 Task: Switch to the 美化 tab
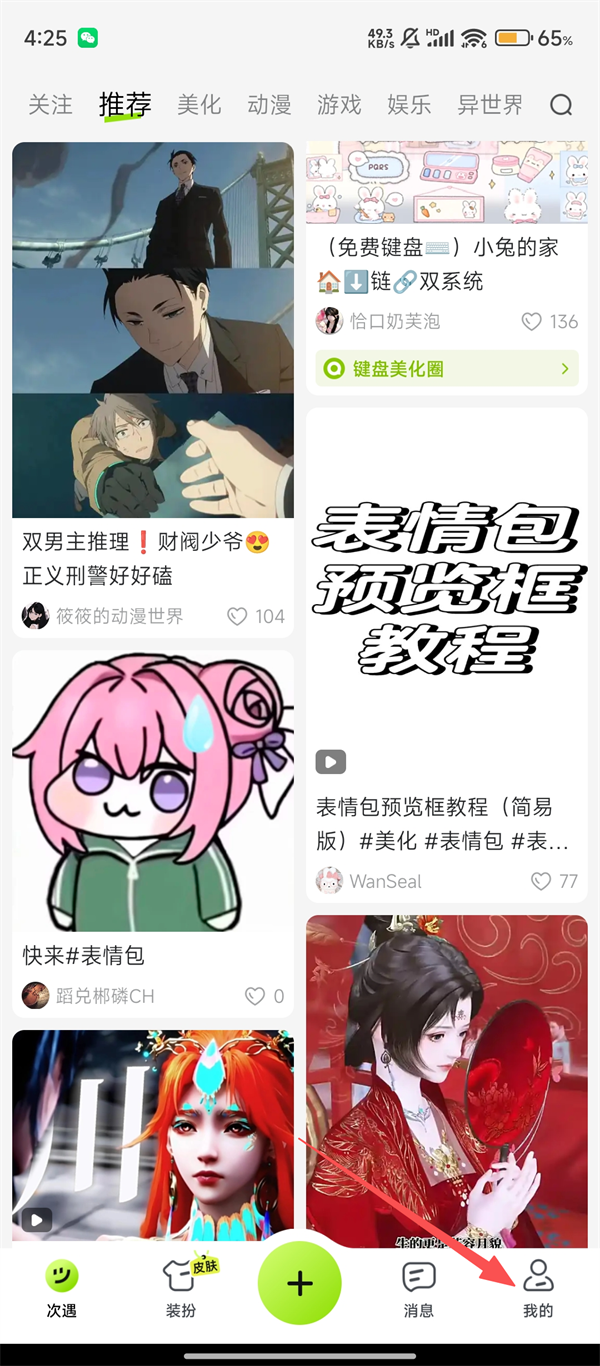tap(199, 105)
